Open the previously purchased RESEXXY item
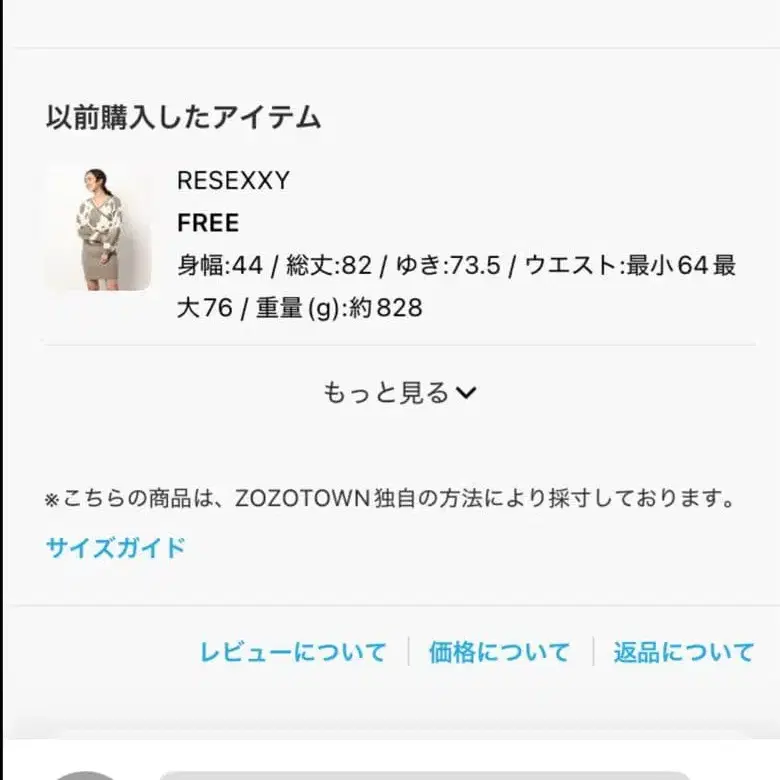This screenshot has width=780, height=780. tap(98, 229)
